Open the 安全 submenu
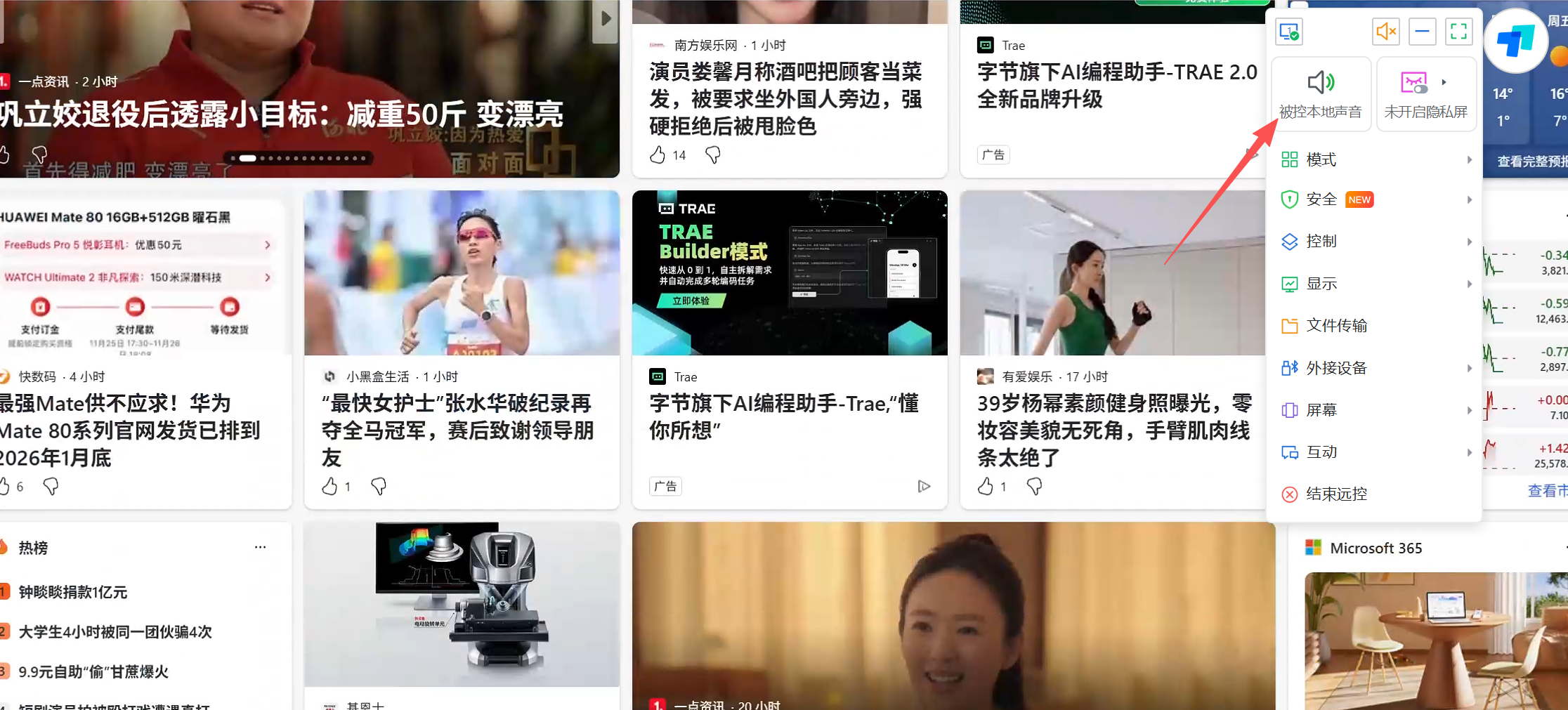Screen dimensions: 1568x710 (x=1374, y=200)
